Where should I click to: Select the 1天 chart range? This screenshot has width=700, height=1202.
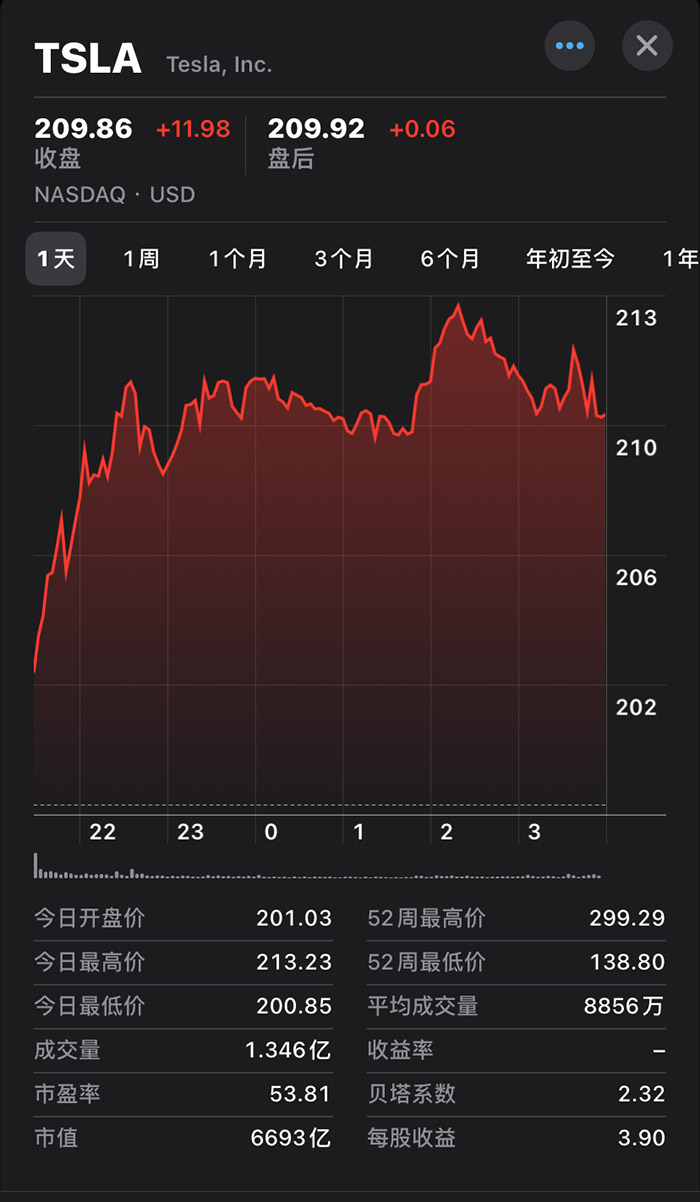coord(56,259)
